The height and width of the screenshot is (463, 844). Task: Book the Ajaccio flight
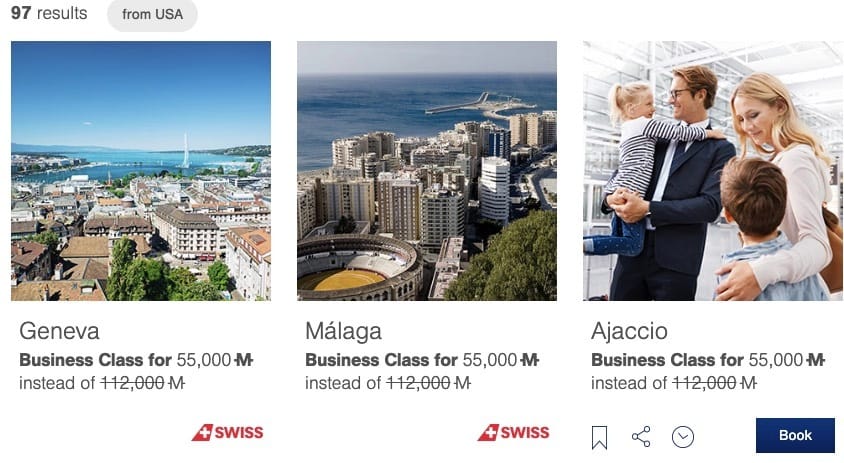coord(795,435)
